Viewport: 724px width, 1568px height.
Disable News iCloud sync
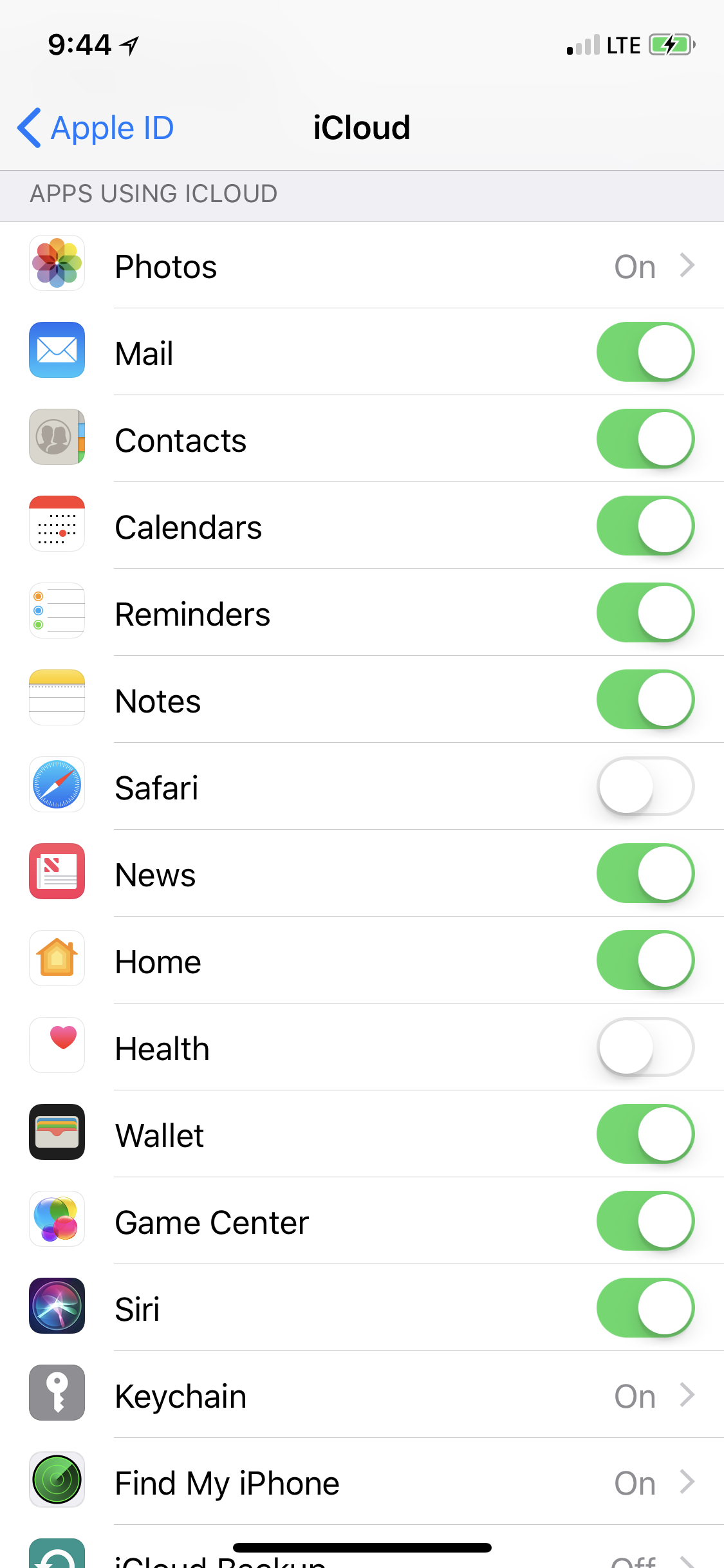pos(645,873)
